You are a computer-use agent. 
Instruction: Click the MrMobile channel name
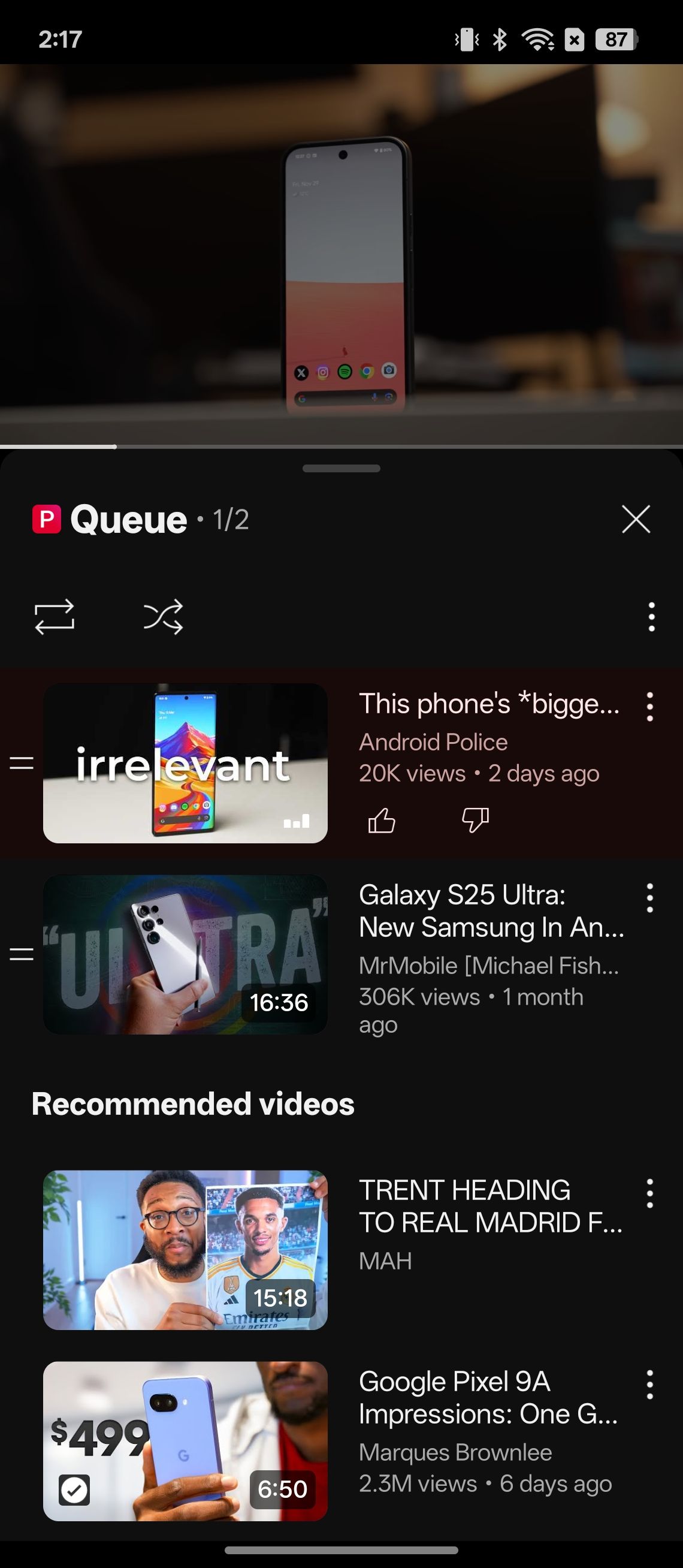[x=489, y=966]
